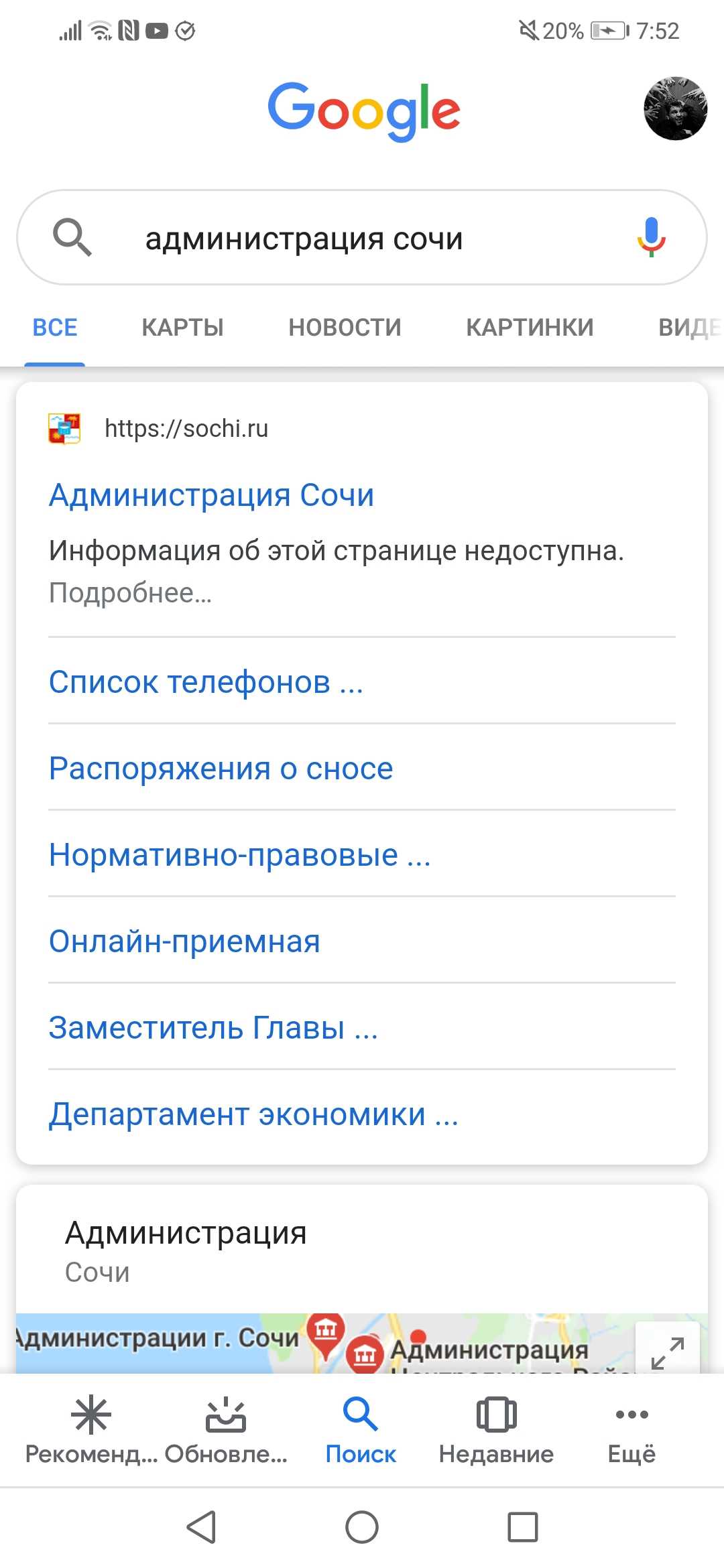
Task: Switch to the Картинки tab
Action: point(530,328)
